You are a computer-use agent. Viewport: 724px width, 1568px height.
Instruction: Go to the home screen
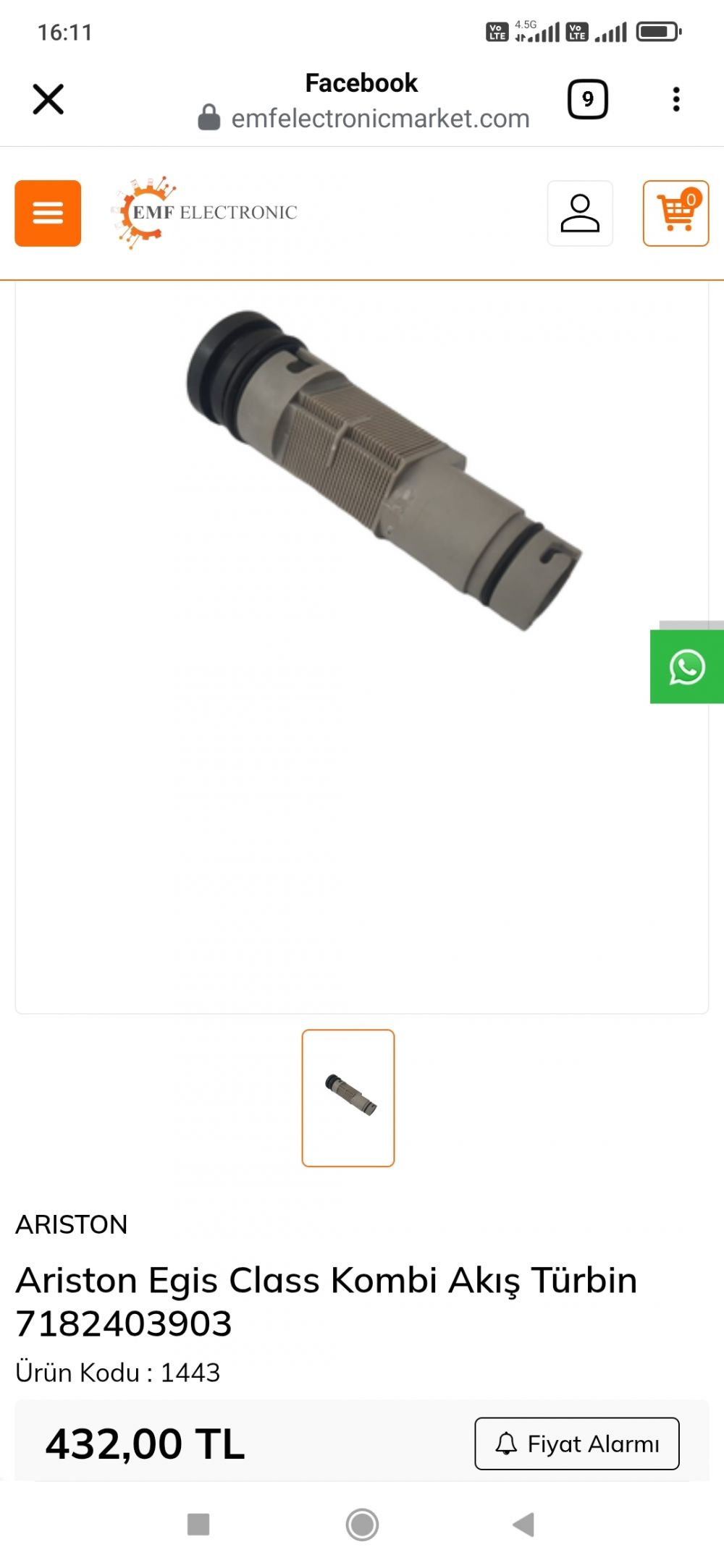362,1525
